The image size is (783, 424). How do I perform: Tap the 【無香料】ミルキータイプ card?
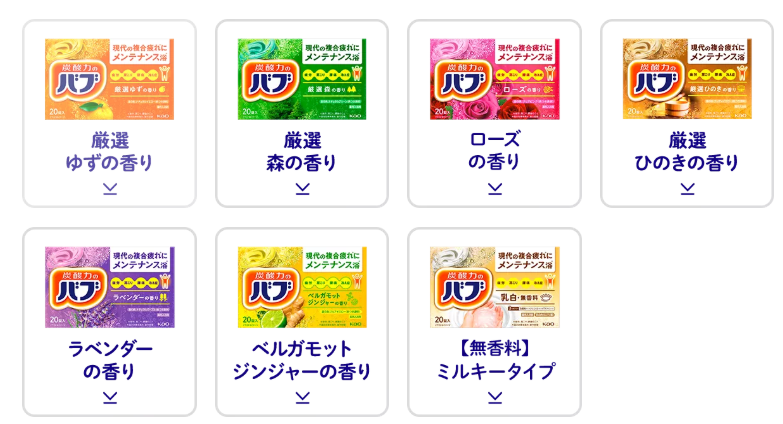point(494,321)
